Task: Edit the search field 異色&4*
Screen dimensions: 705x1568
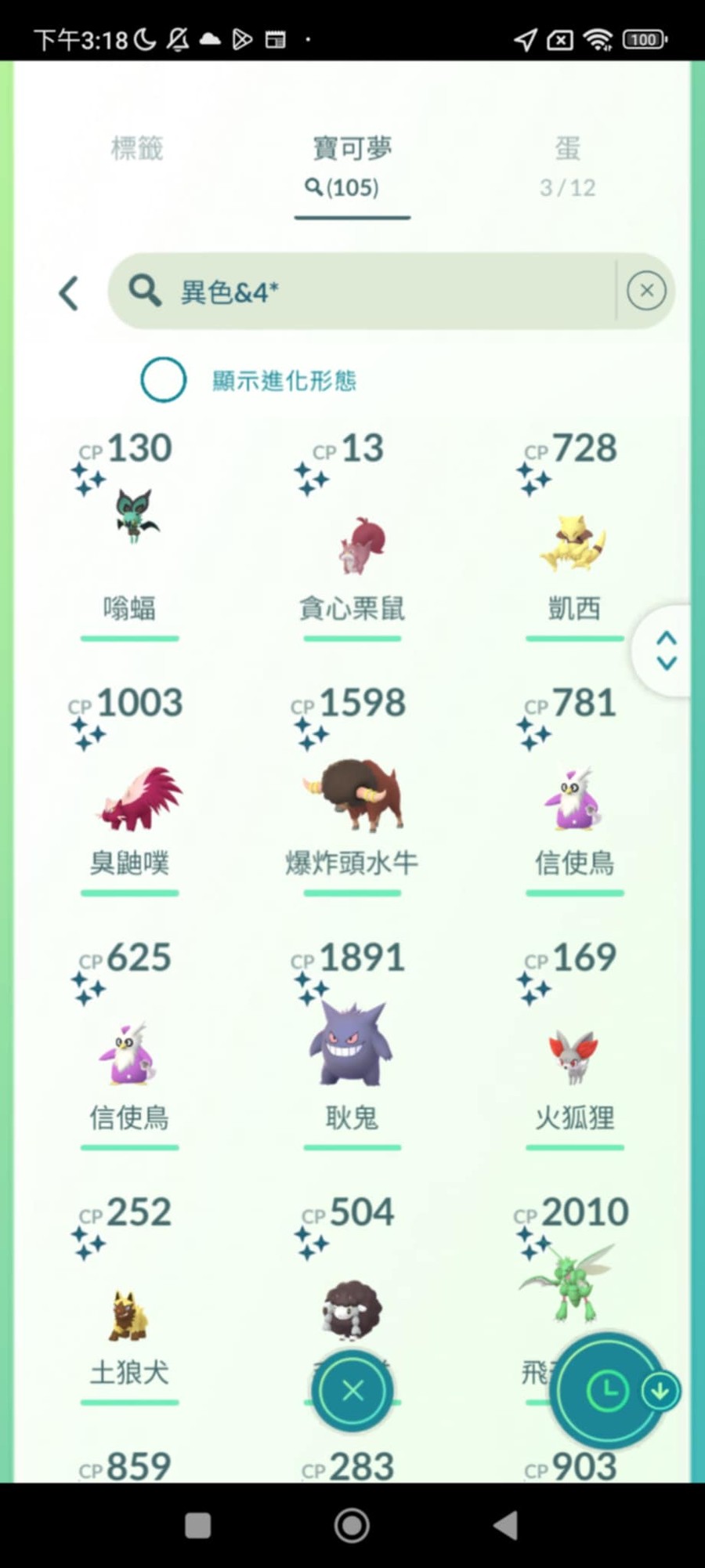Action: click(x=376, y=292)
